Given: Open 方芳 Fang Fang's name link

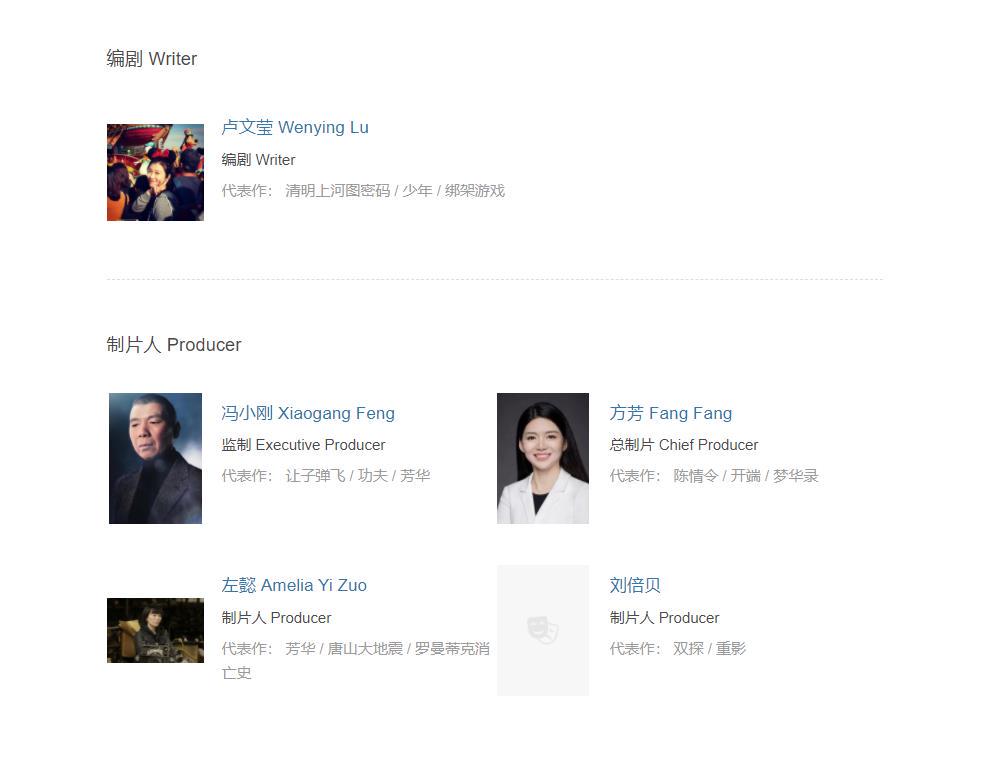Looking at the screenshot, I should point(670,413).
